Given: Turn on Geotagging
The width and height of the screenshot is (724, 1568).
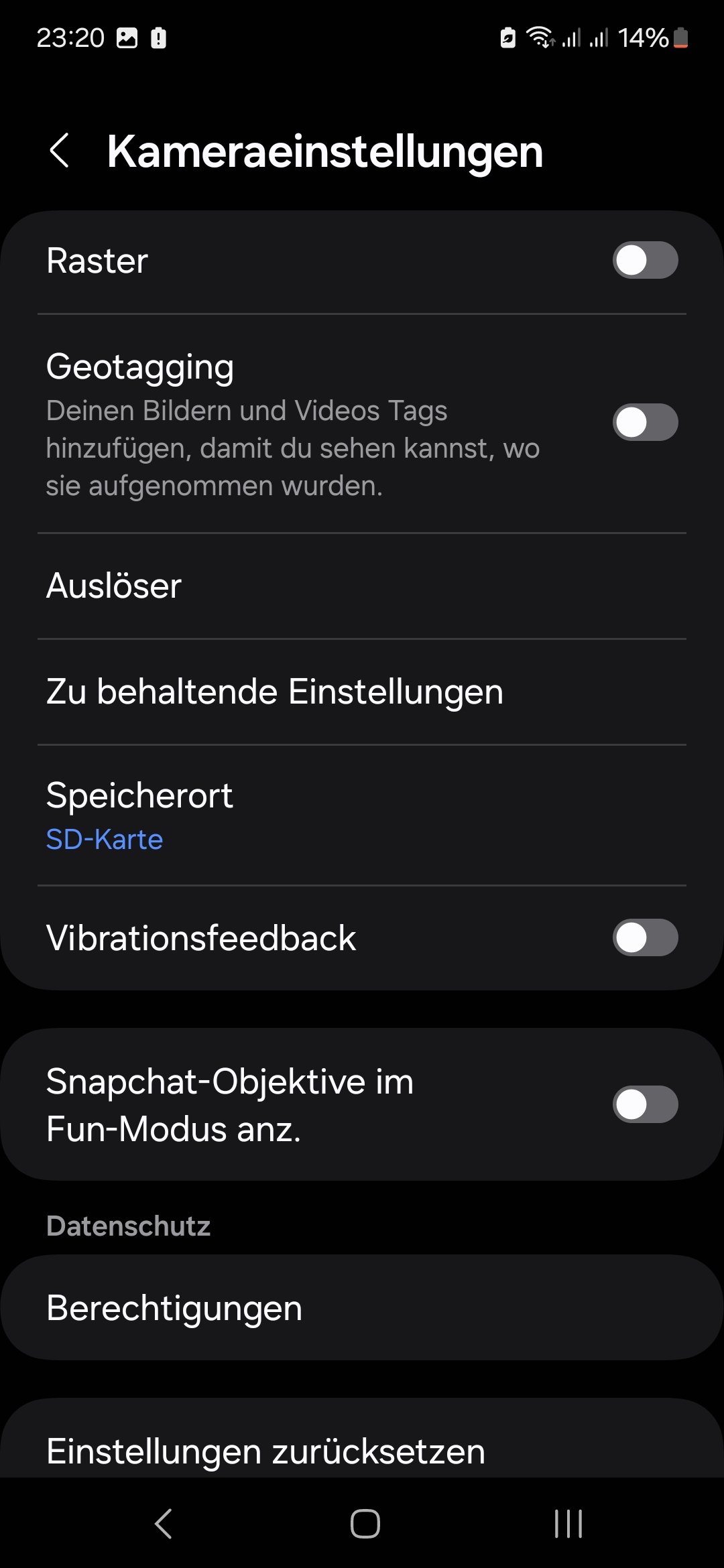Looking at the screenshot, I should 645,423.
